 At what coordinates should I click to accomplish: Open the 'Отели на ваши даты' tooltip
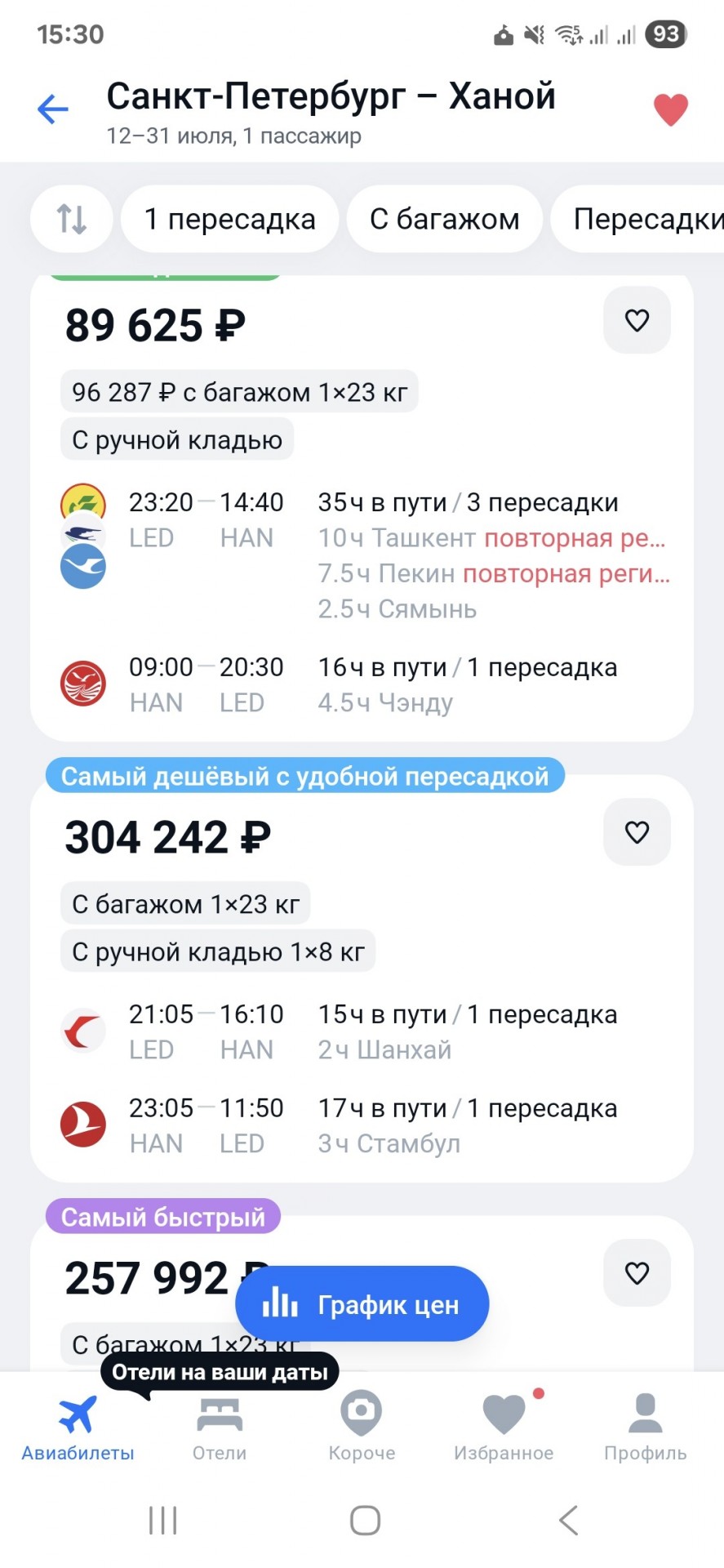[220, 1372]
